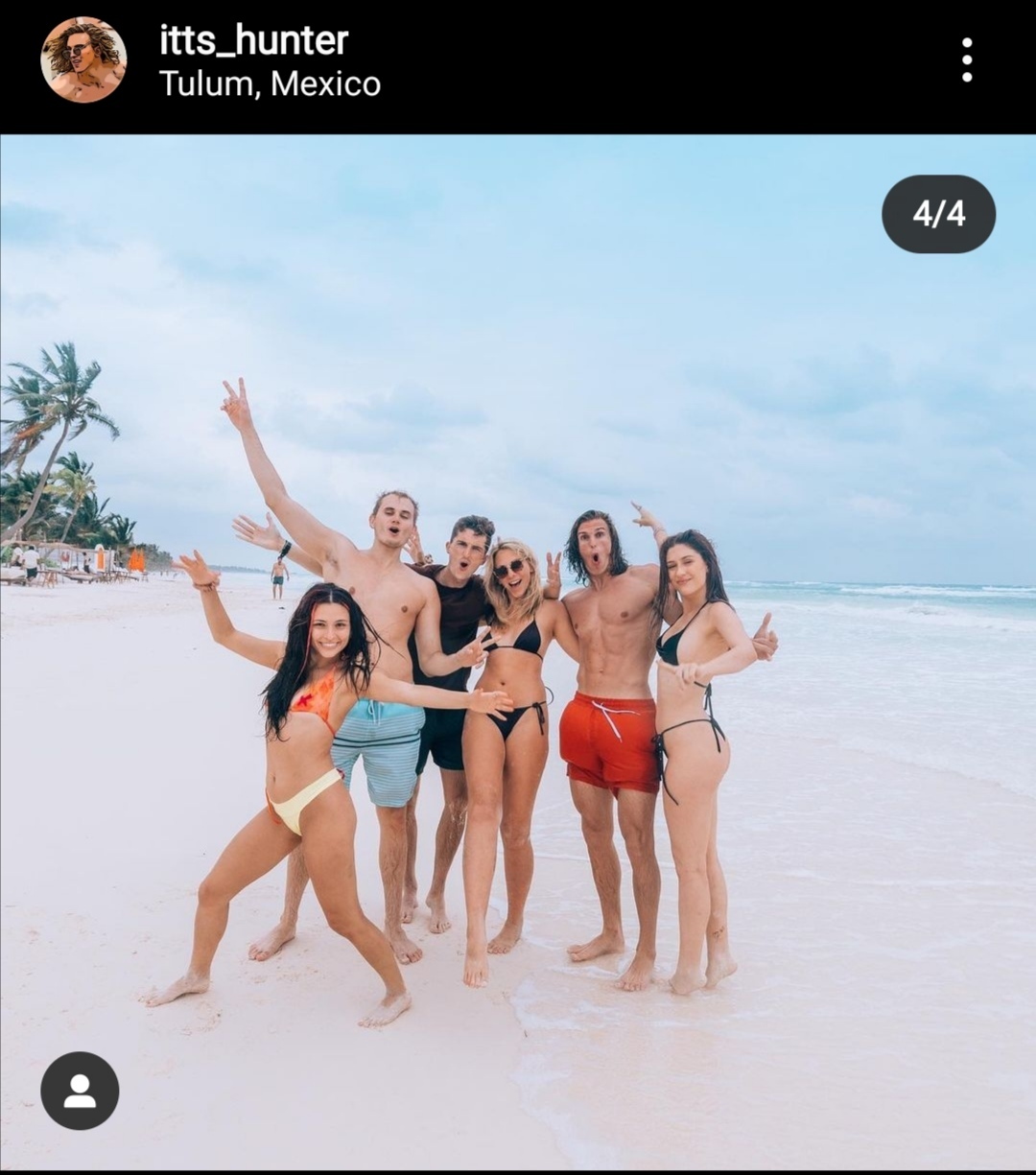Open itts_hunter's profile picture
1036x1175 pixels.
coord(83,60)
